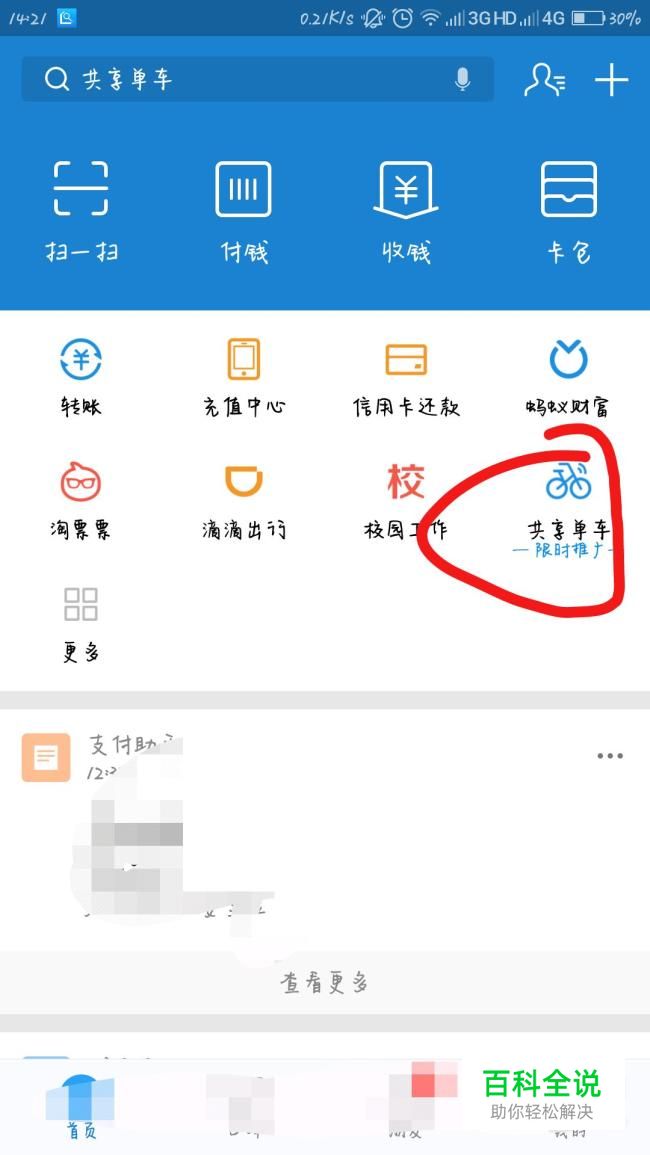Open the three-dot menu on the message card
The image size is (650, 1155).
pos(610,756)
